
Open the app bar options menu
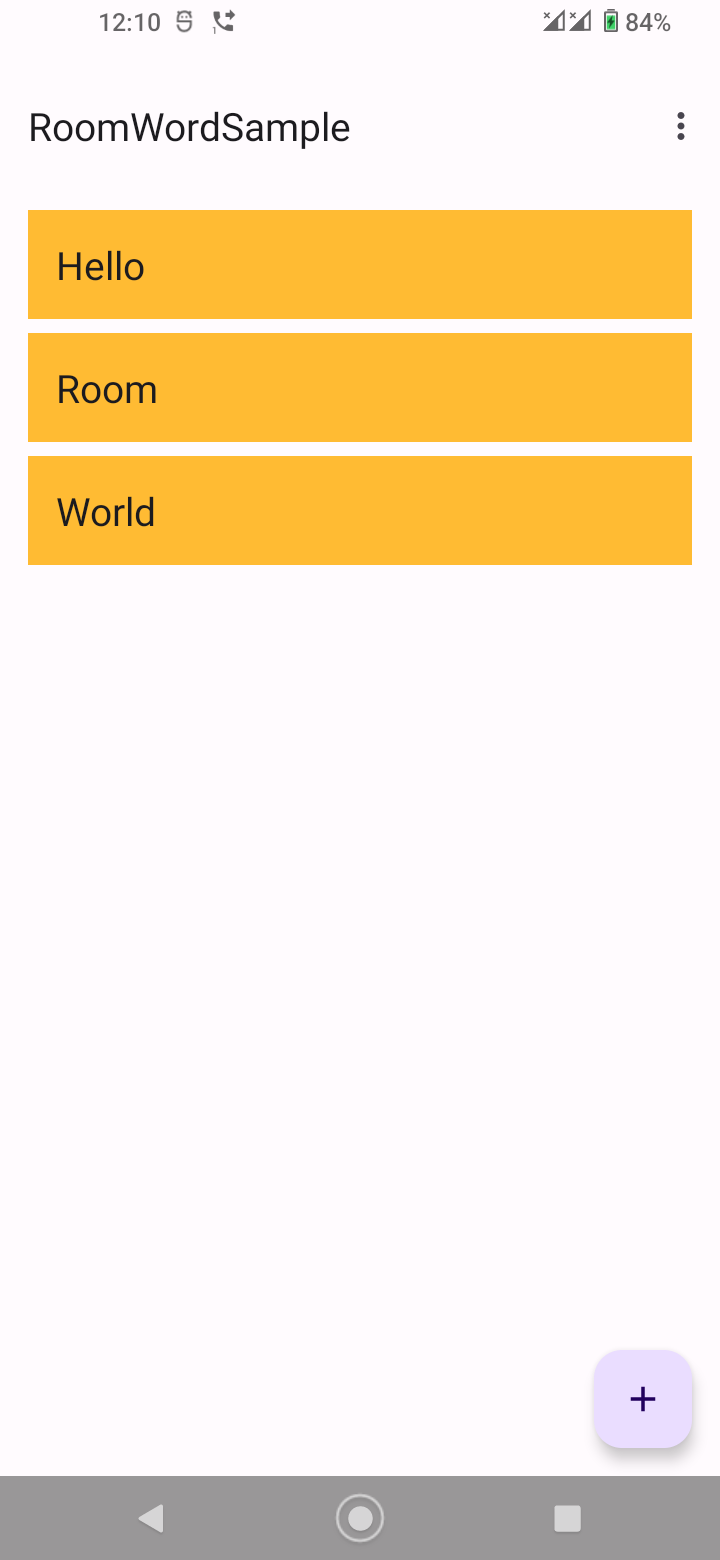click(x=681, y=126)
